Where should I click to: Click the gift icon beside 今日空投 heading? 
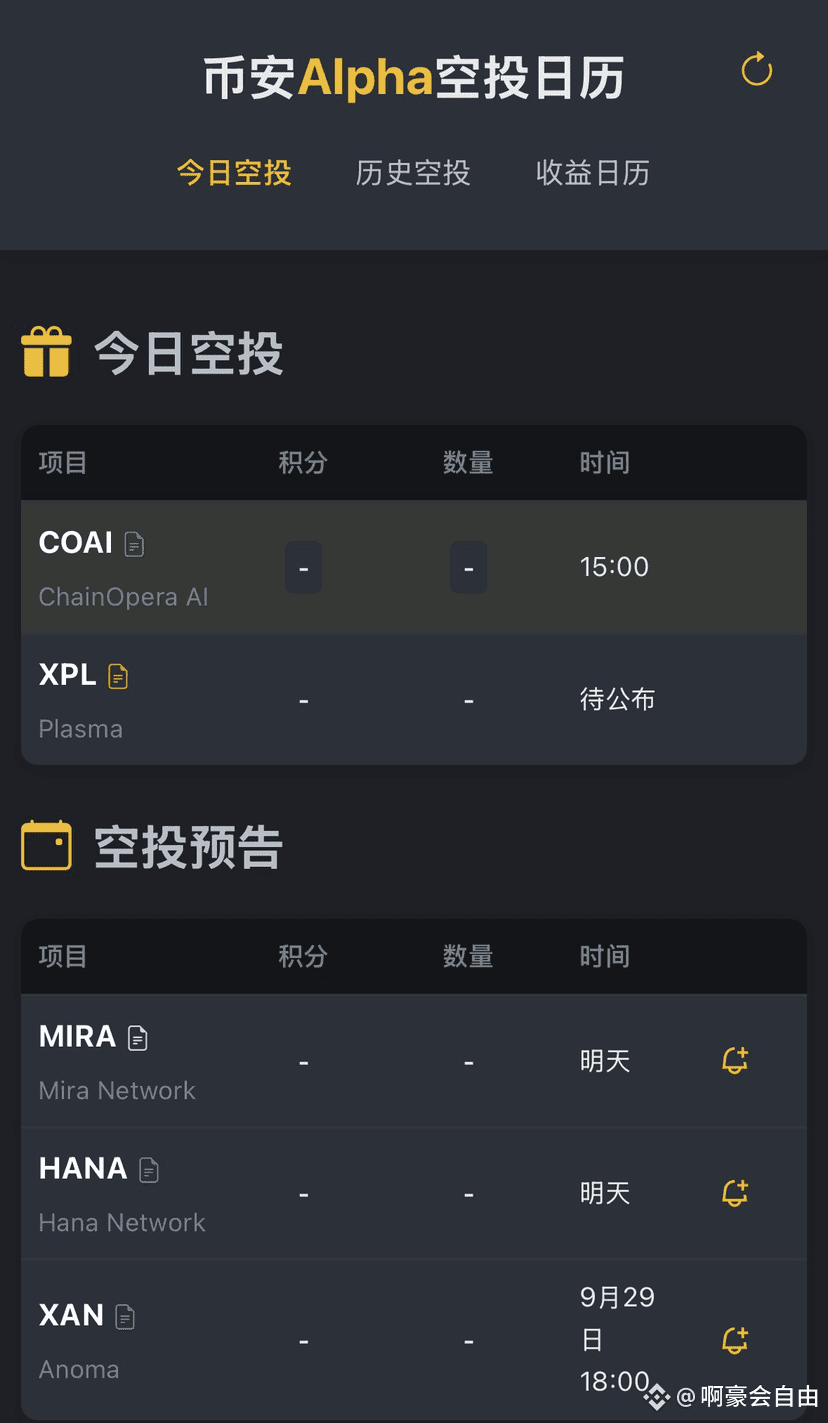(44, 351)
